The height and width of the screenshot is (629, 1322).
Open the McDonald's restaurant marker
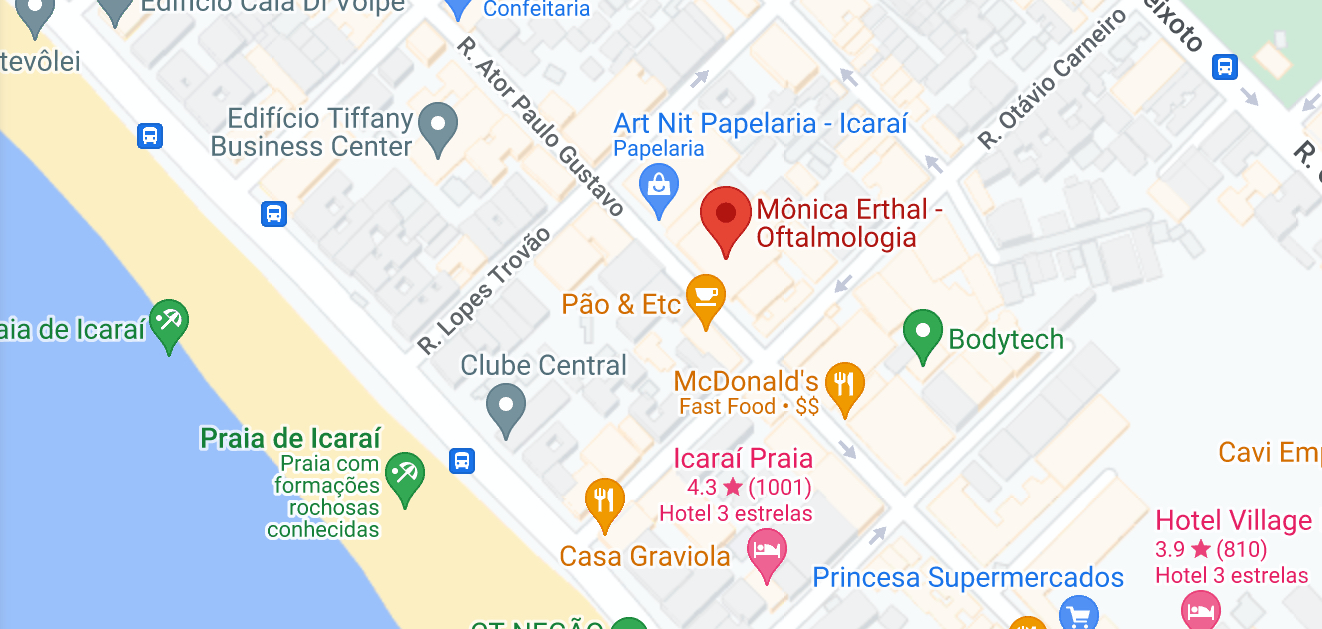tap(845, 385)
